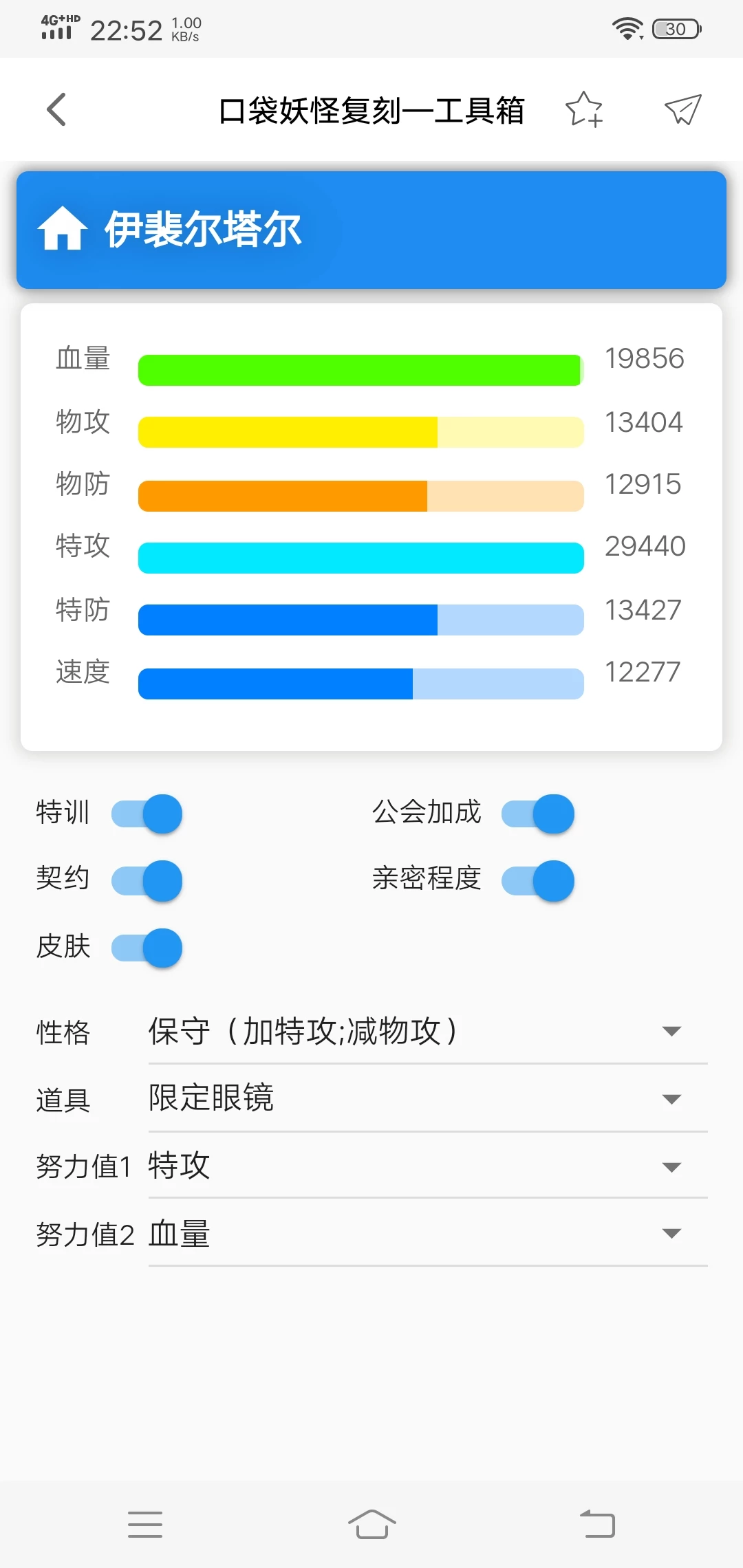
Task: Switch off 亲密程度
Action: pos(538,880)
